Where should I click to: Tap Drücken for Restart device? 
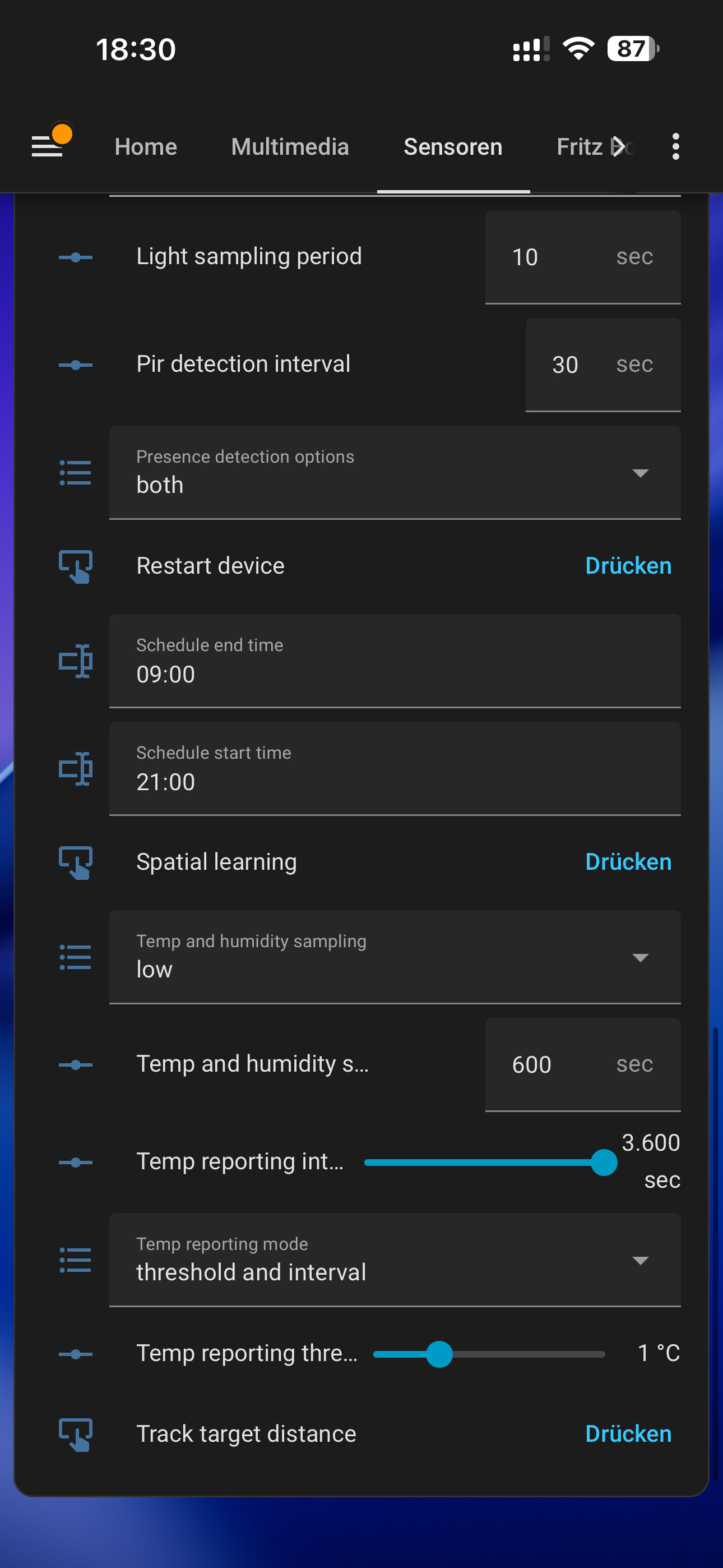pos(628,565)
